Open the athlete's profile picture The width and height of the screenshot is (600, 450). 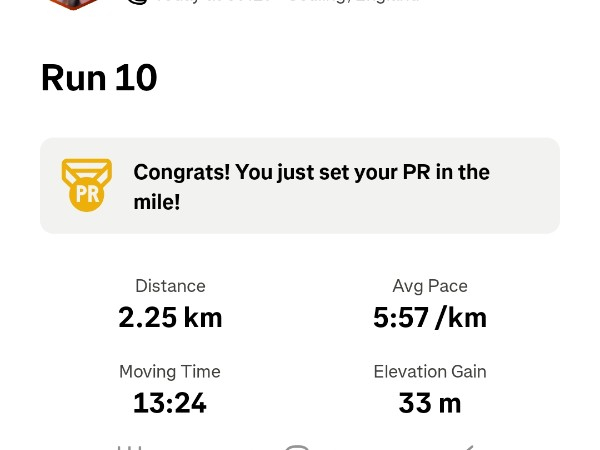coord(73,3)
